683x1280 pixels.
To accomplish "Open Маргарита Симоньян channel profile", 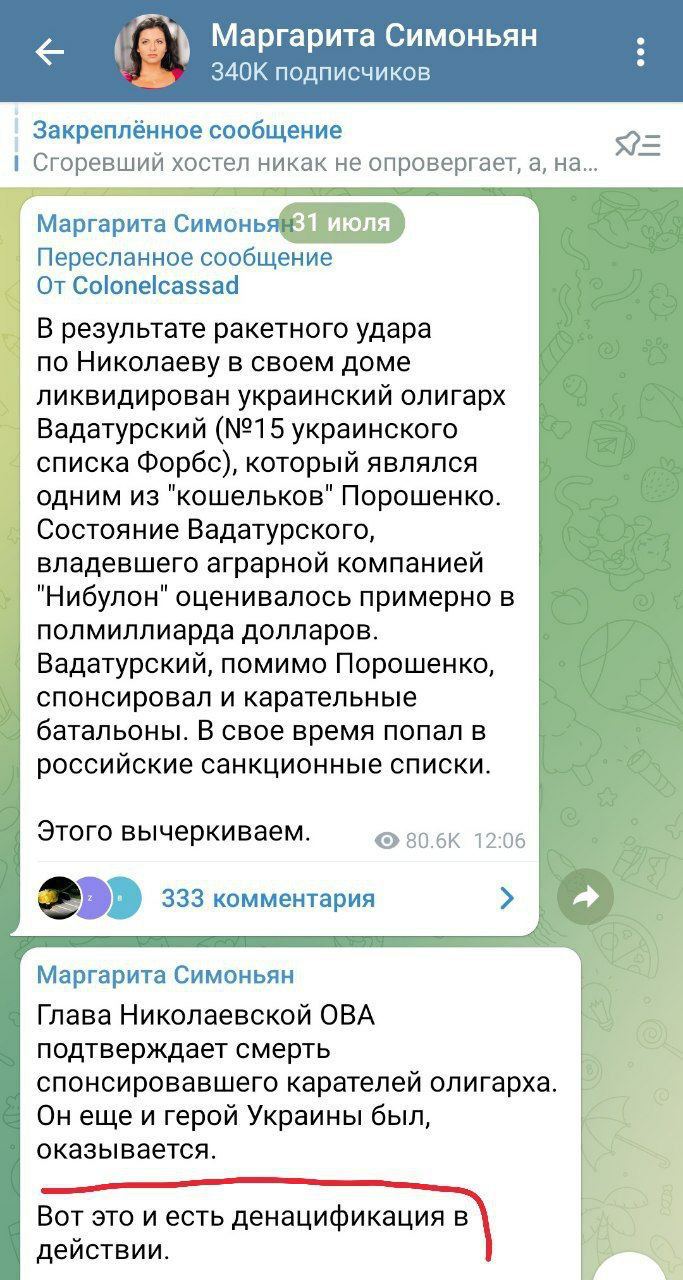I will pos(374,51).
